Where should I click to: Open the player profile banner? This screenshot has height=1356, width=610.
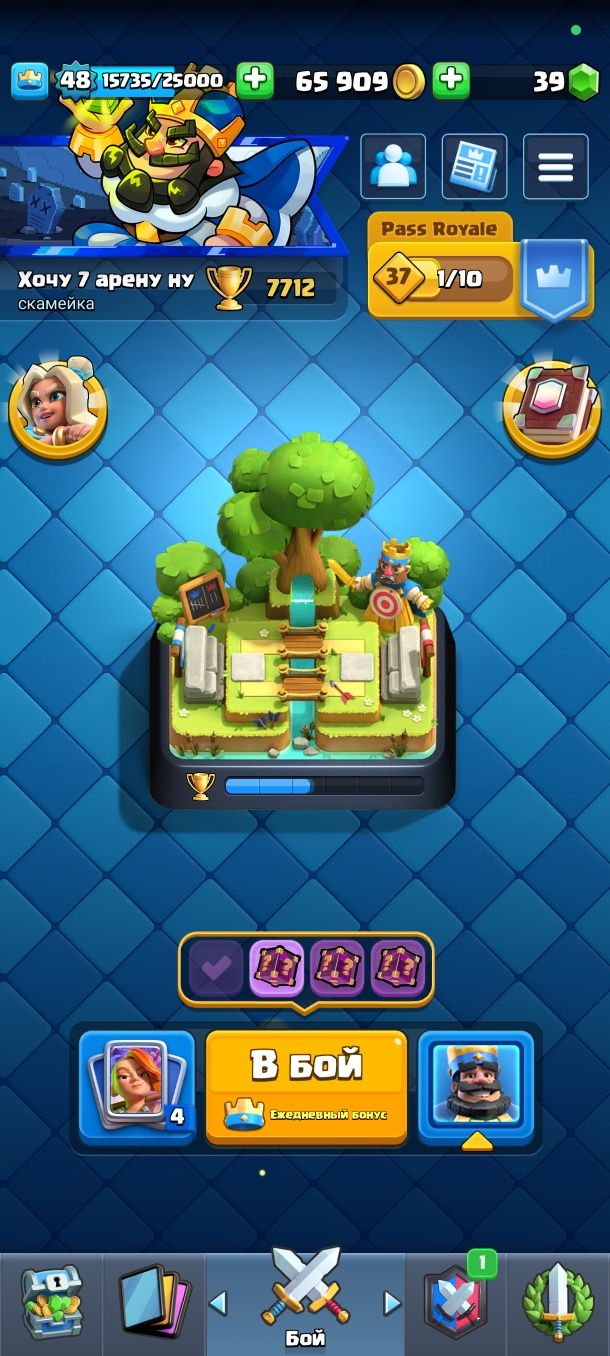click(170, 230)
